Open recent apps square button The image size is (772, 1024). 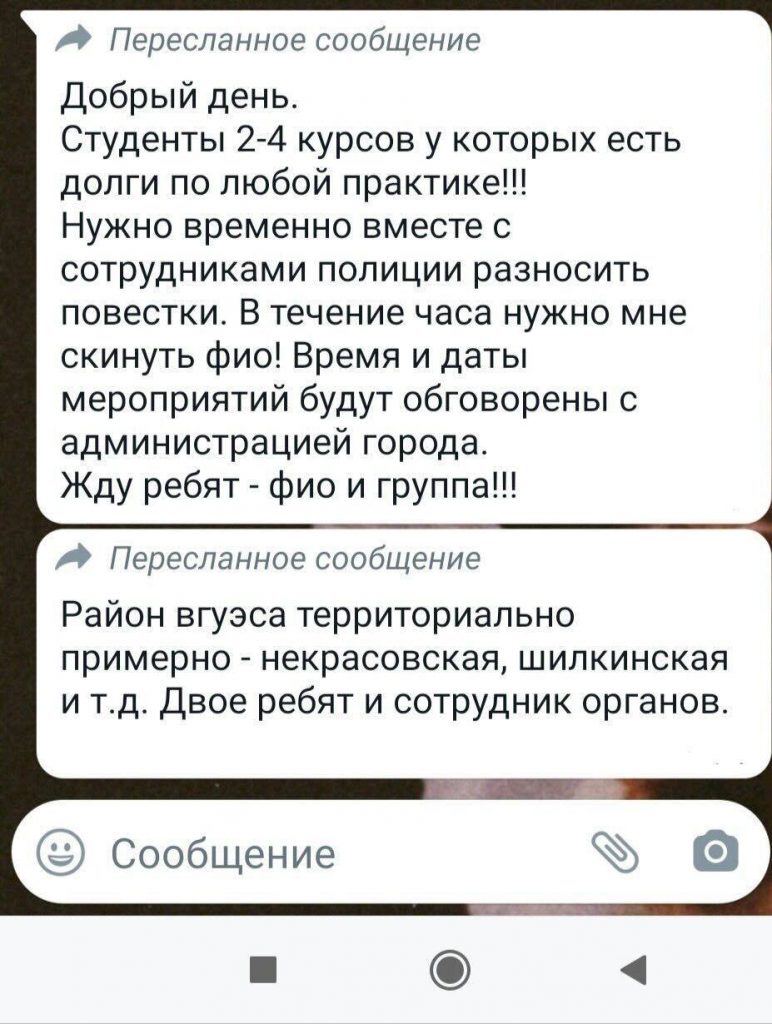click(262, 969)
